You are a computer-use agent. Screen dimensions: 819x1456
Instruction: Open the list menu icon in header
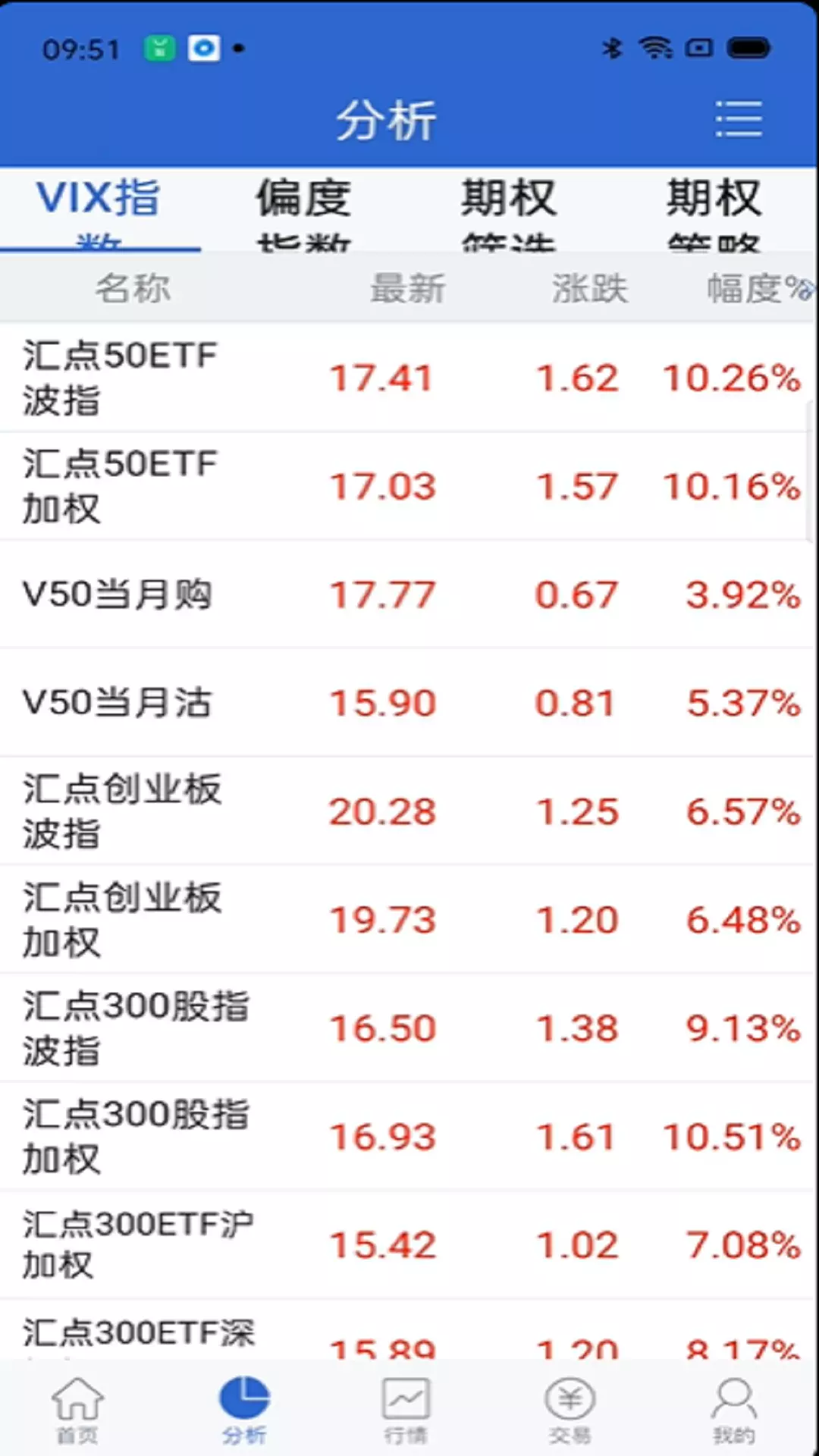tap(739, 120)
